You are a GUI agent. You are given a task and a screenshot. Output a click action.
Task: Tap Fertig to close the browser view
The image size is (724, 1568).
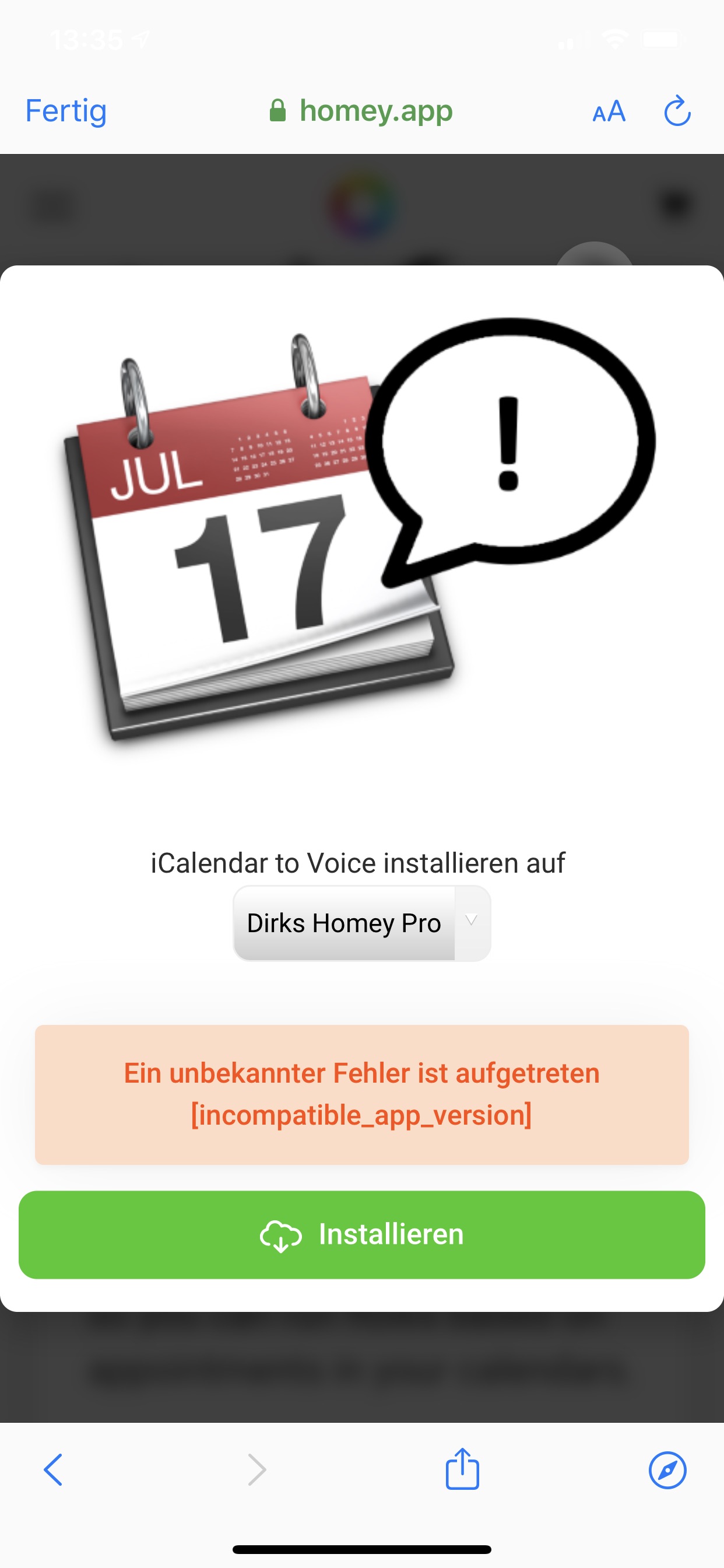[66, 111]
